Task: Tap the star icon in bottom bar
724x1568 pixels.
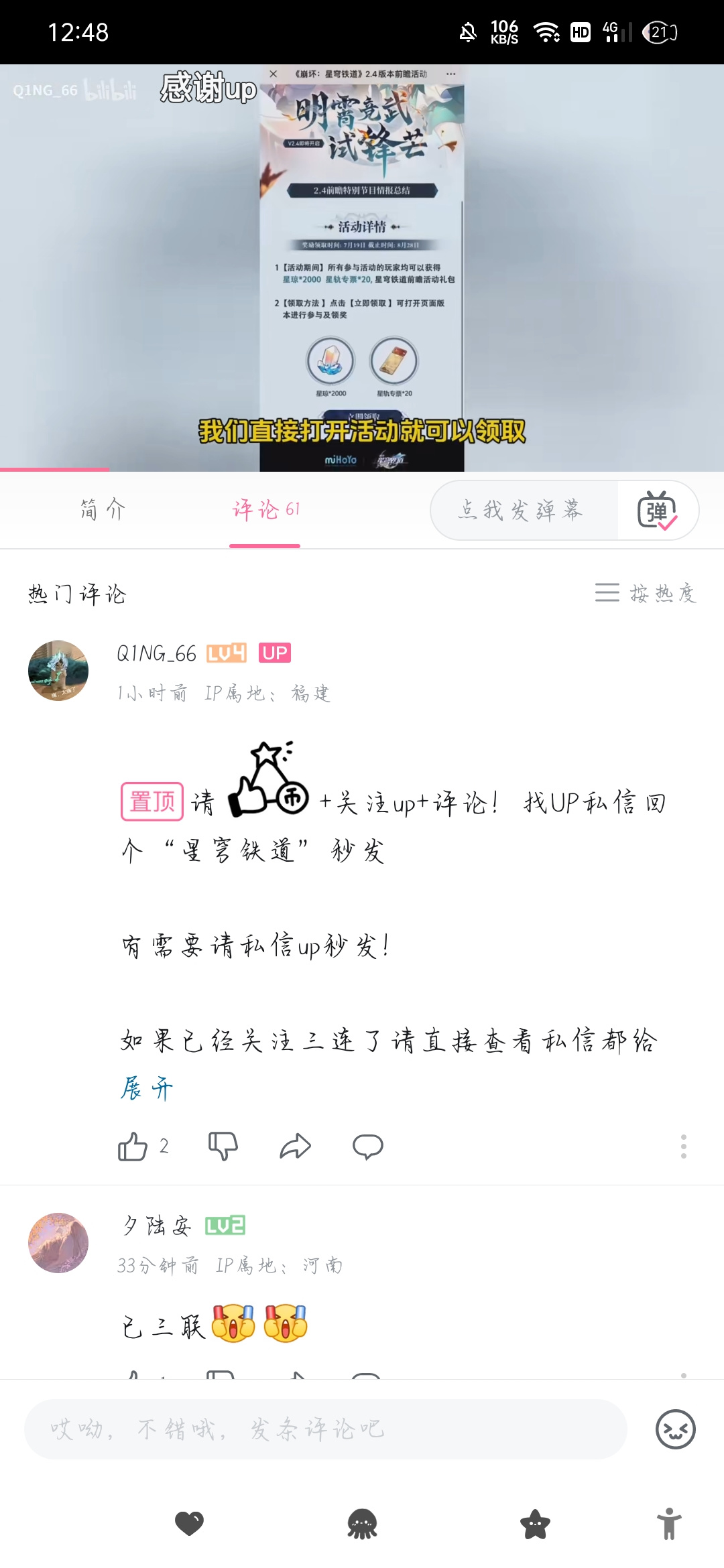Action: tap(536, 1524)
